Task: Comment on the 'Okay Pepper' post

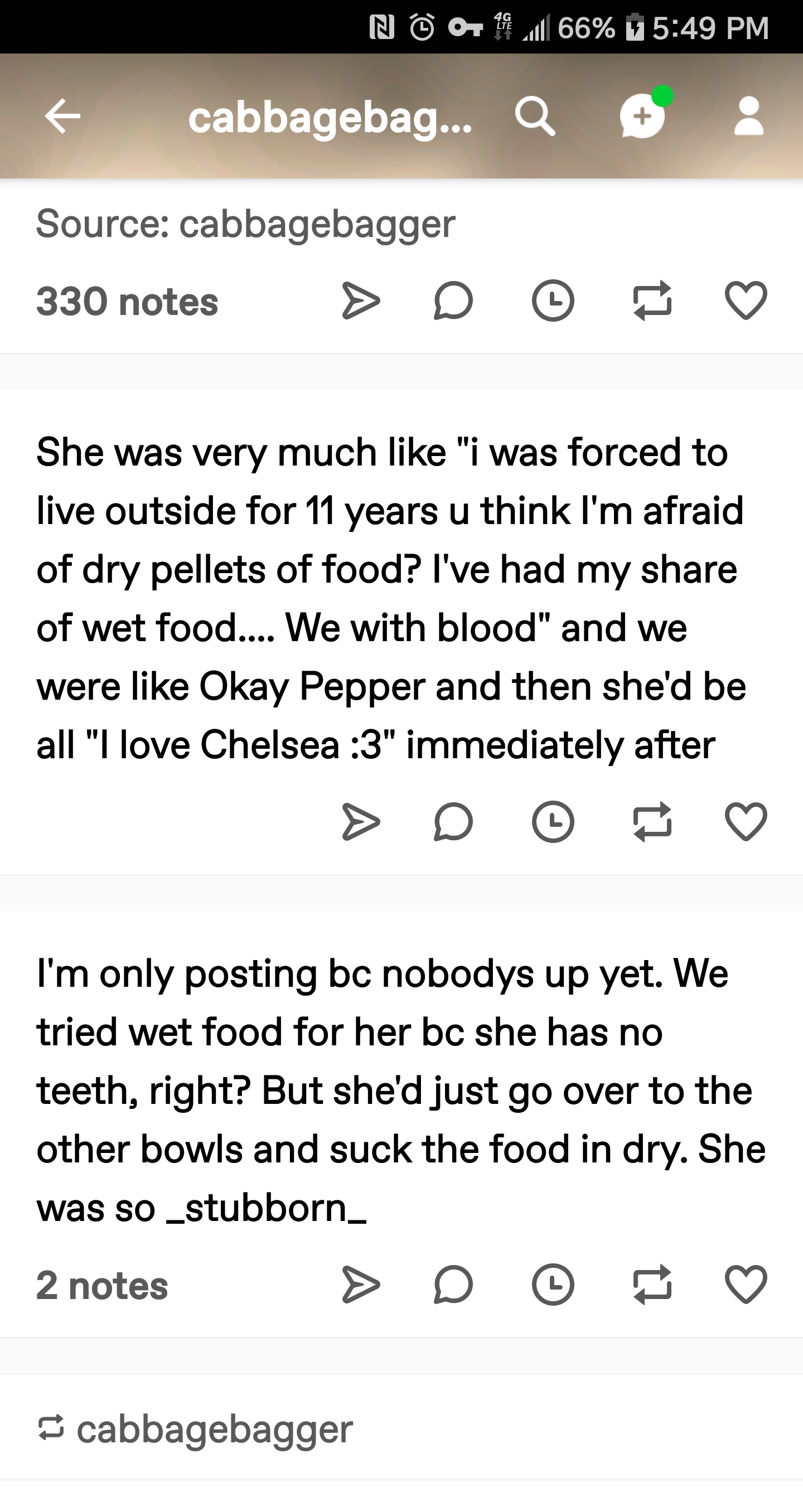Action: [453, 822]
